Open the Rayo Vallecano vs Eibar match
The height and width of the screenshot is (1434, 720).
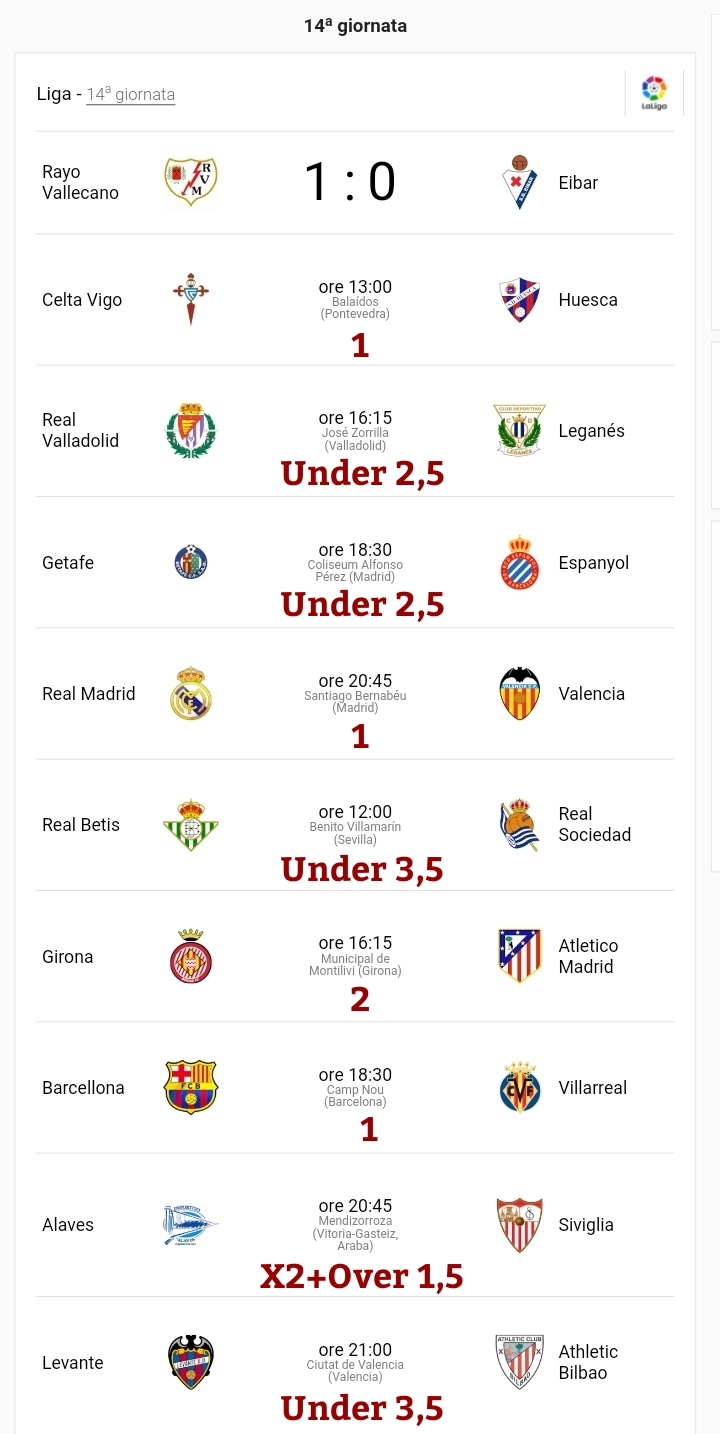click(355, 182)
